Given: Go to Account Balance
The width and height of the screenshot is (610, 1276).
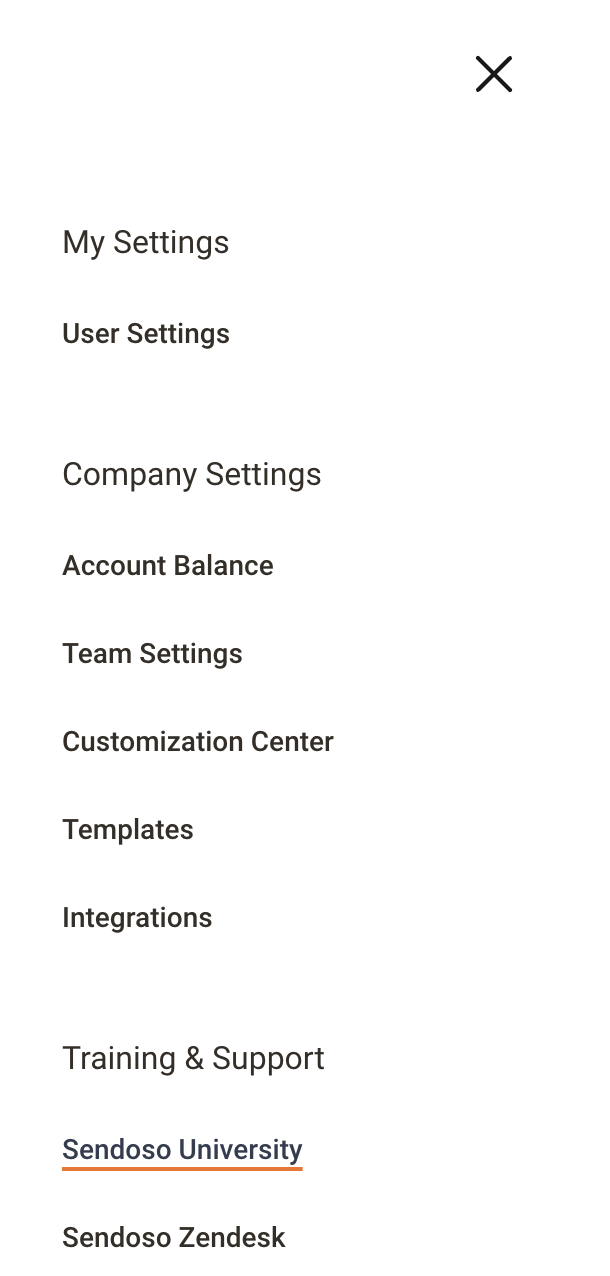Looking at the screenshot, I should (x=168, y=566).
